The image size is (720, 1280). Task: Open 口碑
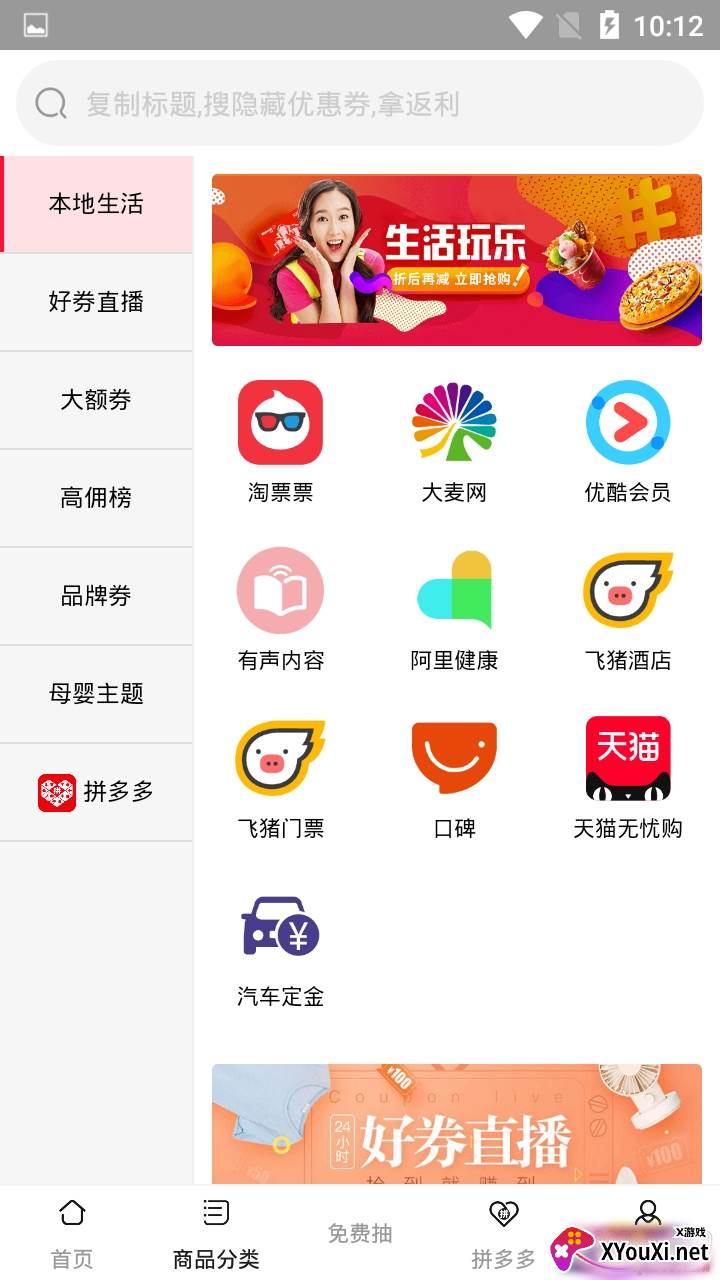point(454,776)
